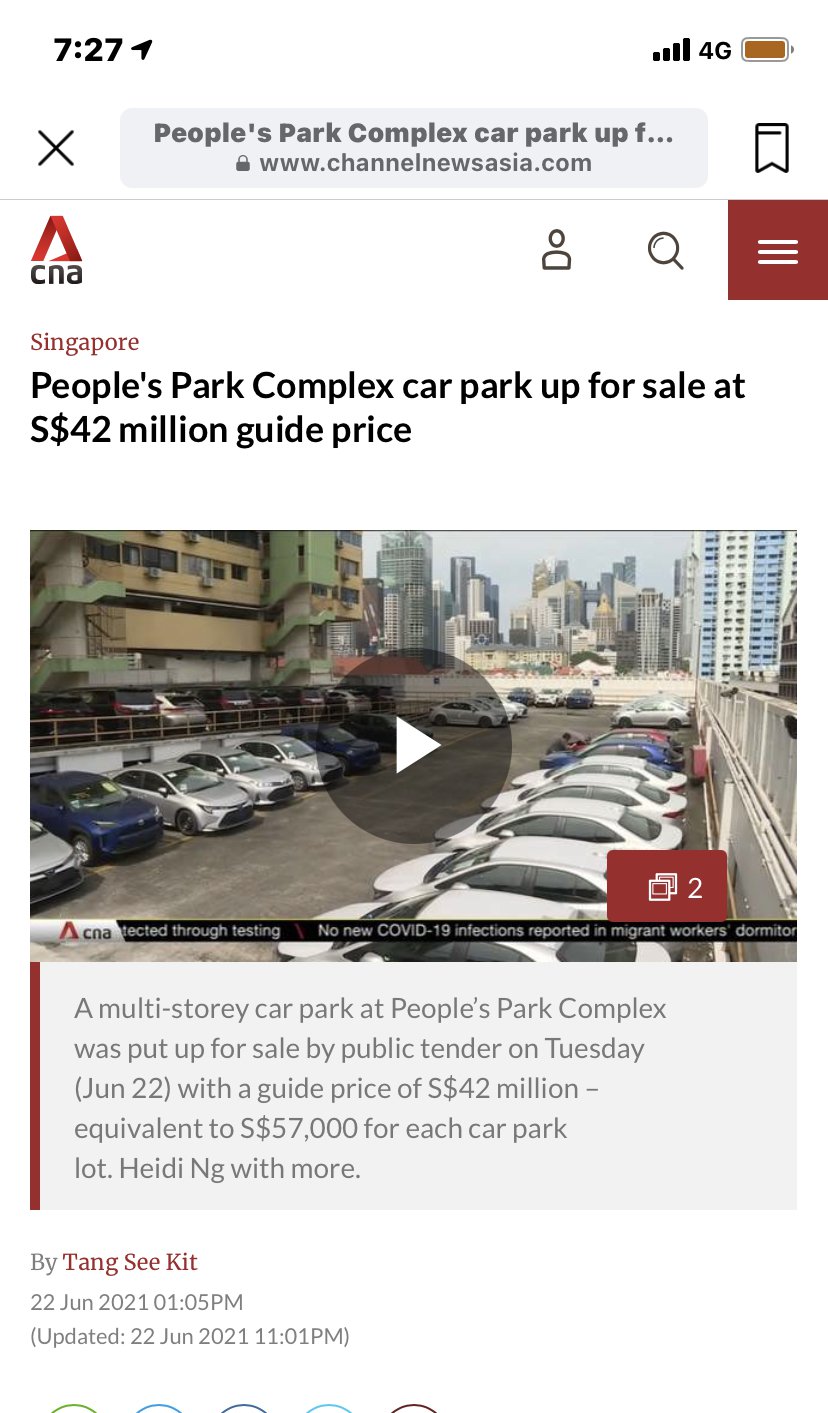Open the hamburger menu
Image resolution: width=828 pixels, height=1413 pixels.
click(778, 250)
